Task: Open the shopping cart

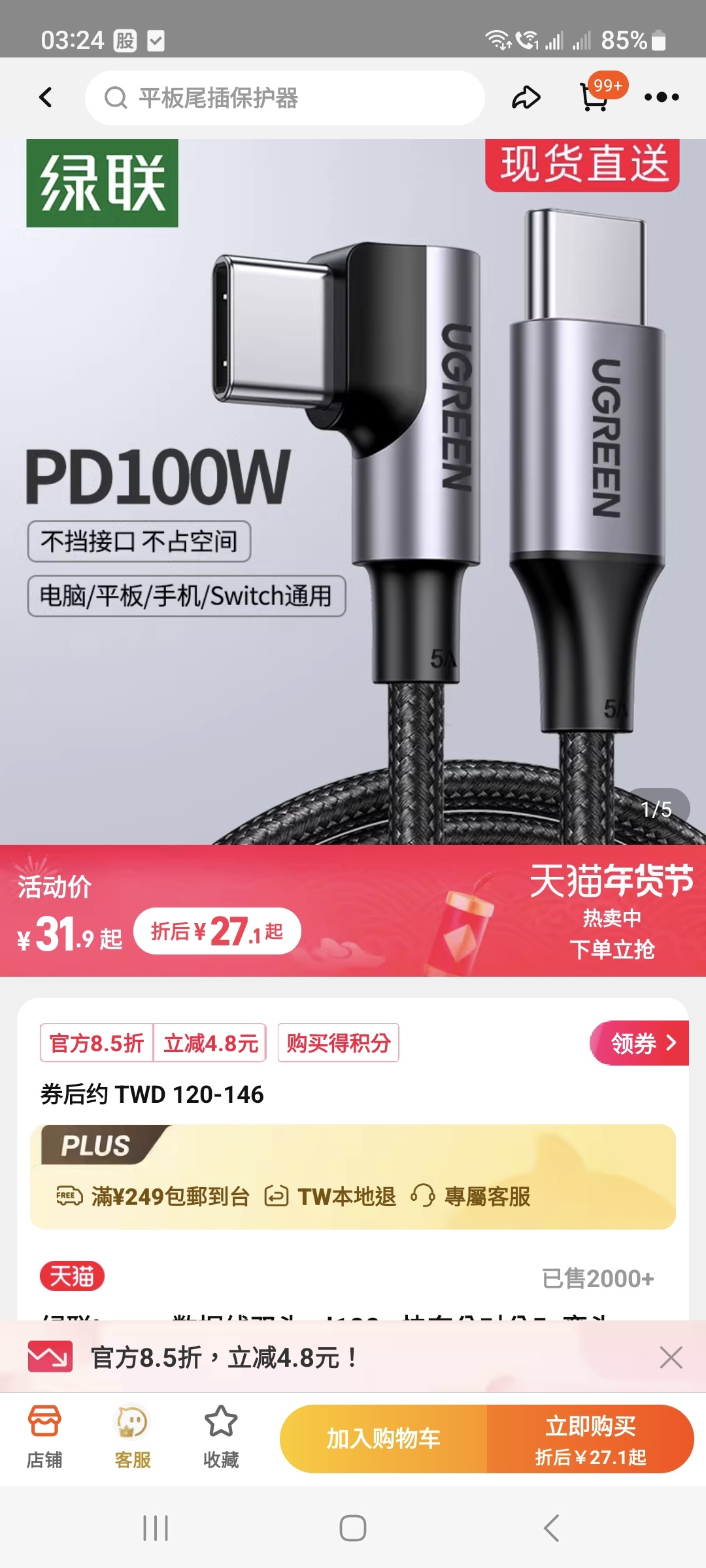Action: (x=595, y=98)
